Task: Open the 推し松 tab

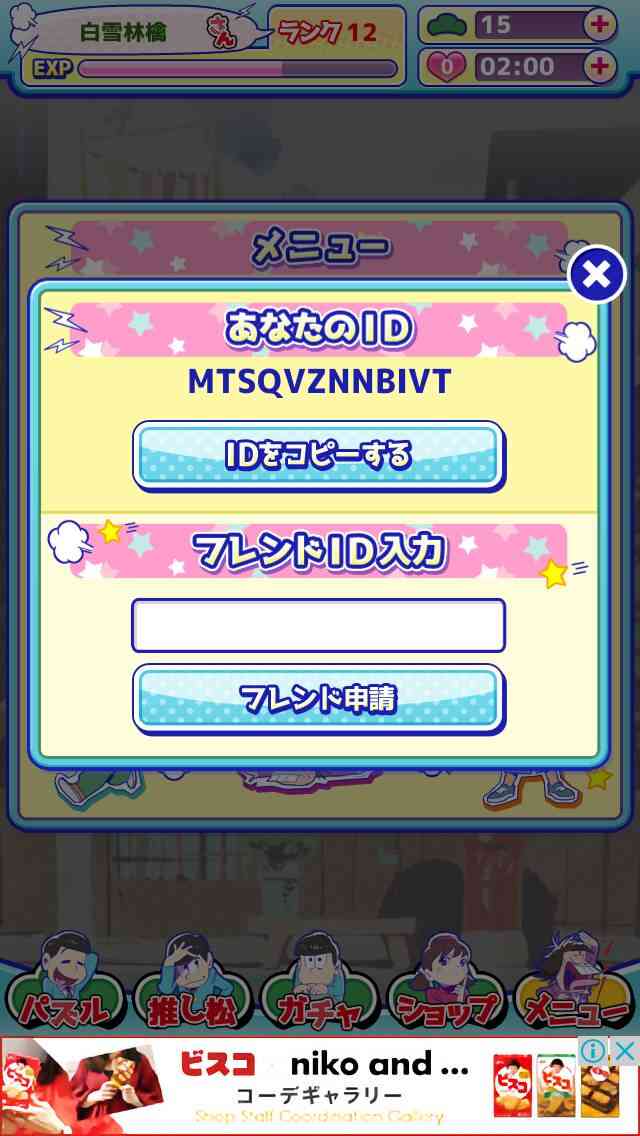Action: (192, 981)
